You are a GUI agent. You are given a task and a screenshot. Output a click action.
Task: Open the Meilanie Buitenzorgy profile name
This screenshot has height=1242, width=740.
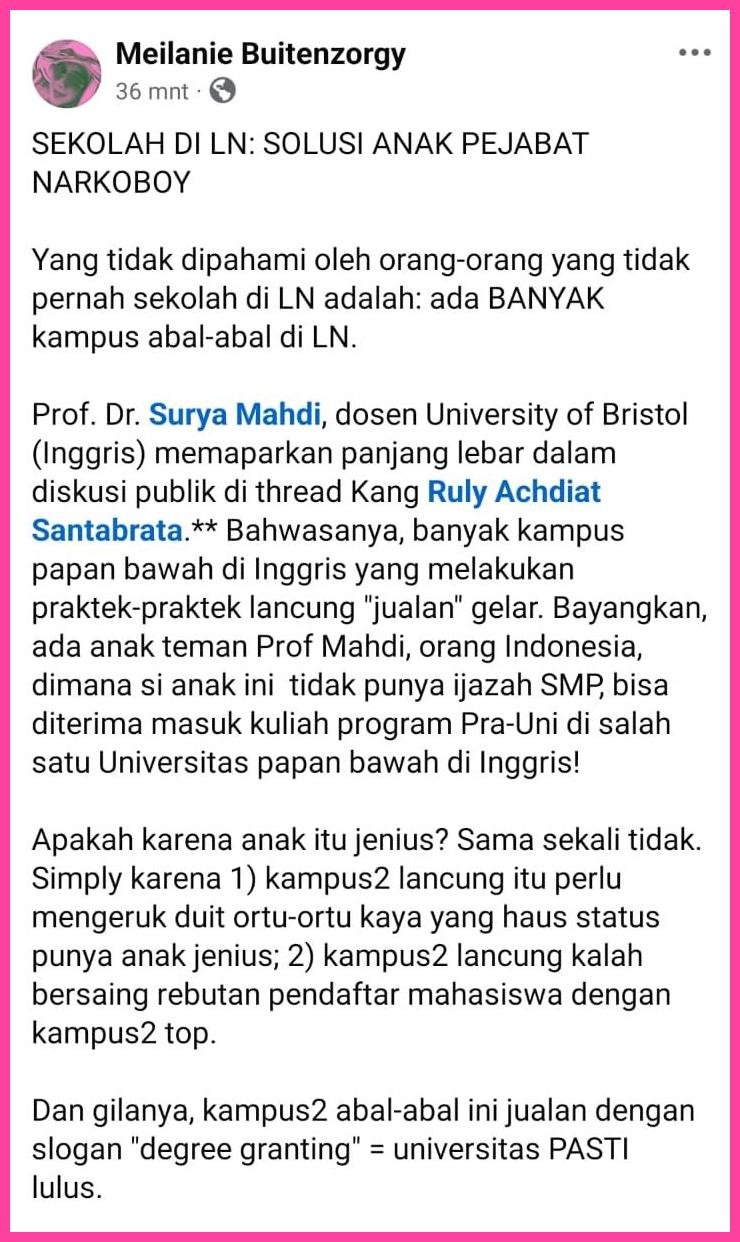[x=261, y=54]
